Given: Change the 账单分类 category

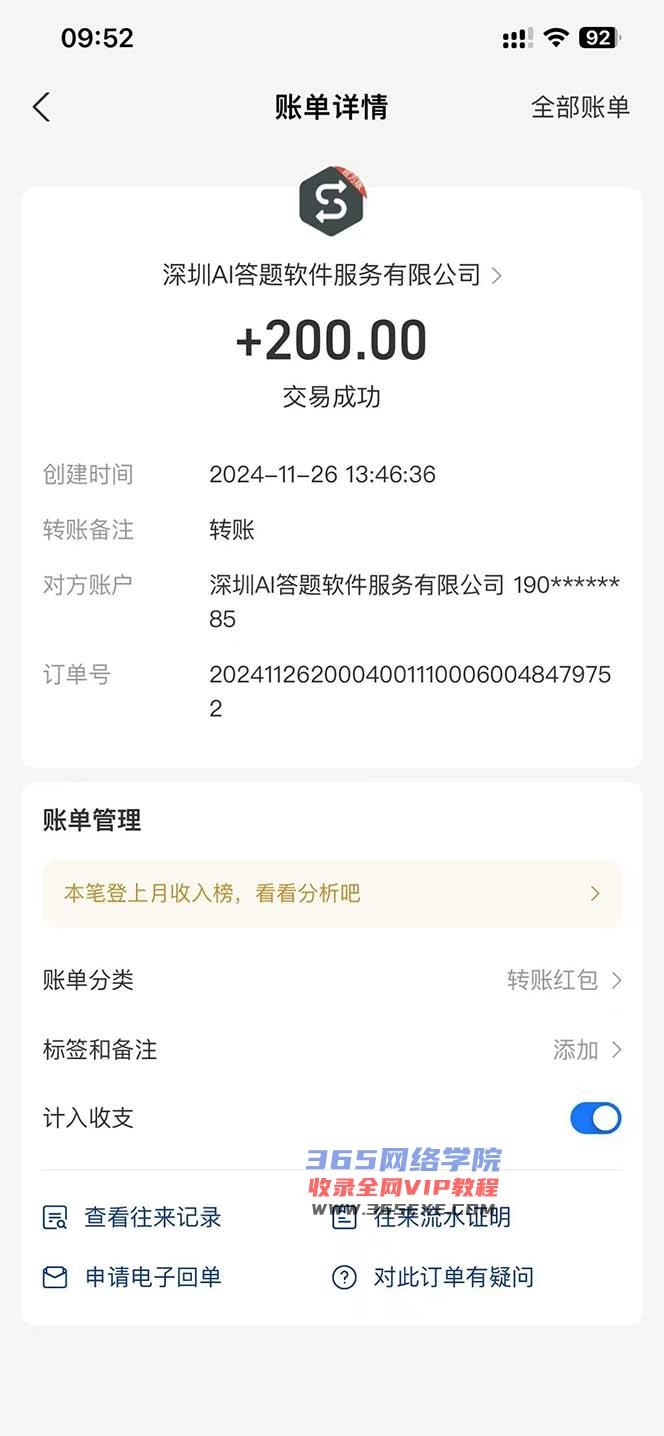Looking at the screenshot, I should point(564,980).
